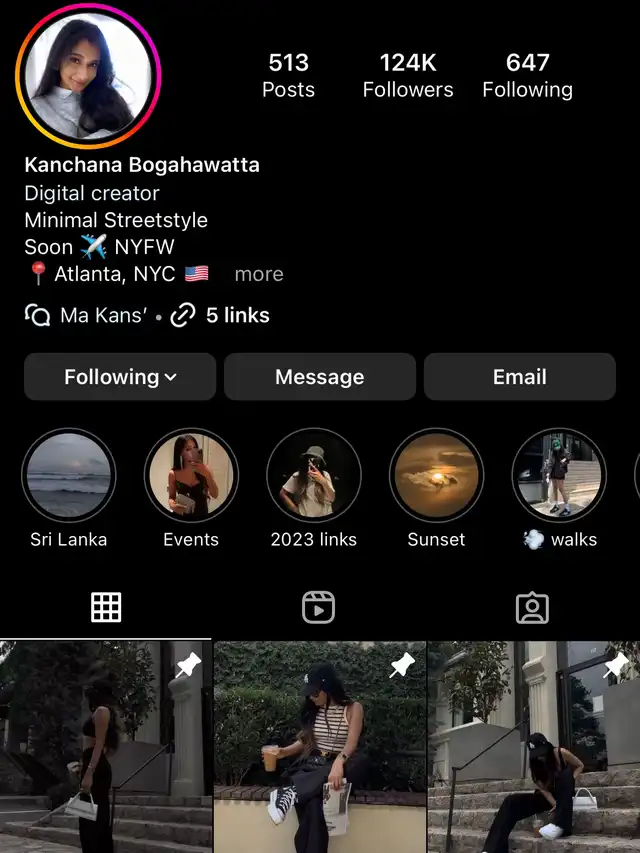View the 2023 links highlight

(313, 476)
